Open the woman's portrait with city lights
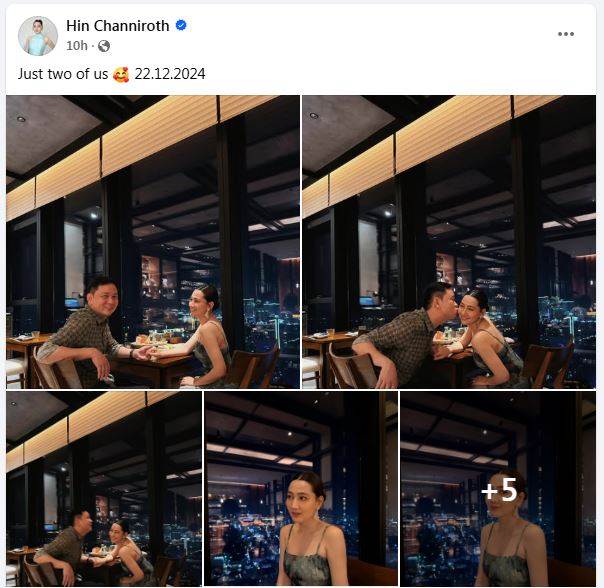This screenshot has height=588, width=604. pyautogui.click(x=300, y=488)
